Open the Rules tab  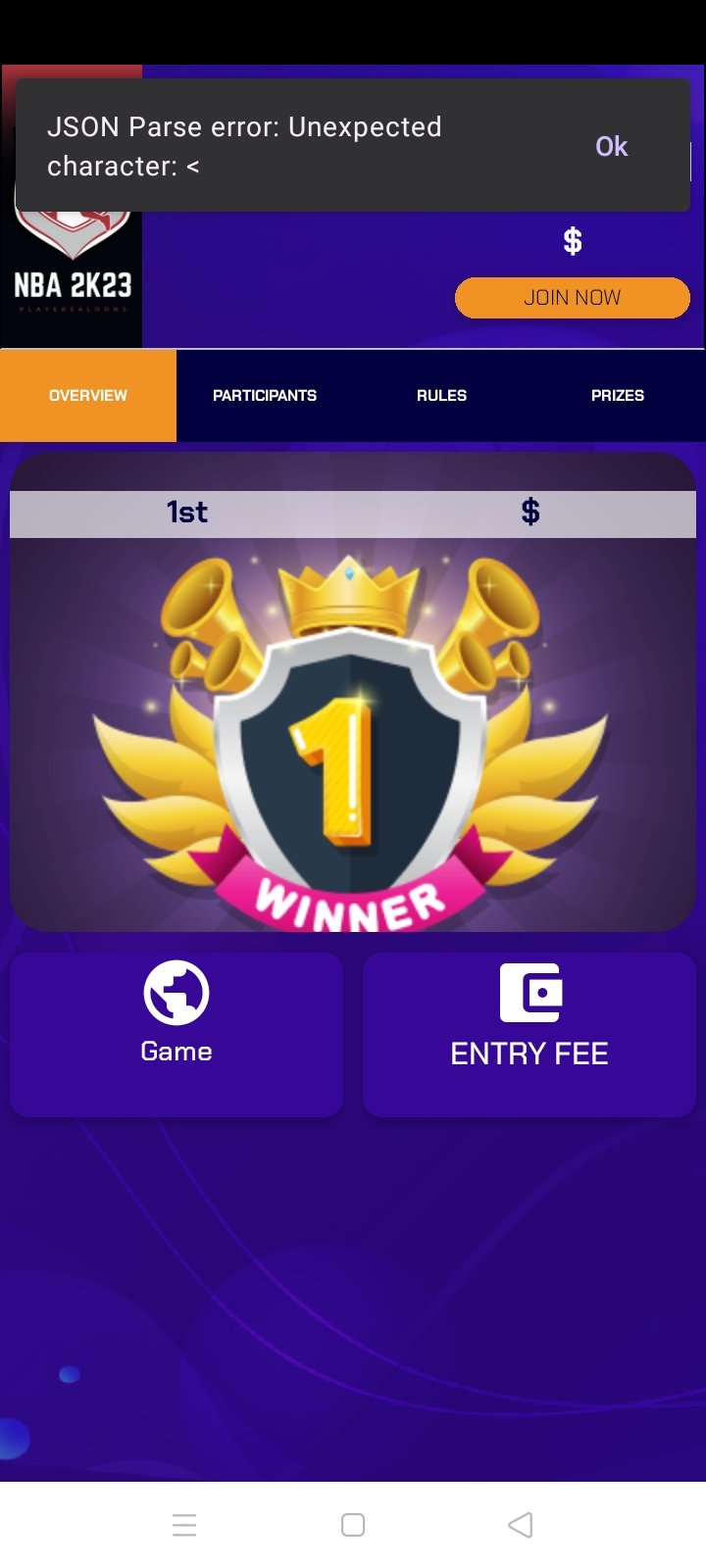[441, 396]
